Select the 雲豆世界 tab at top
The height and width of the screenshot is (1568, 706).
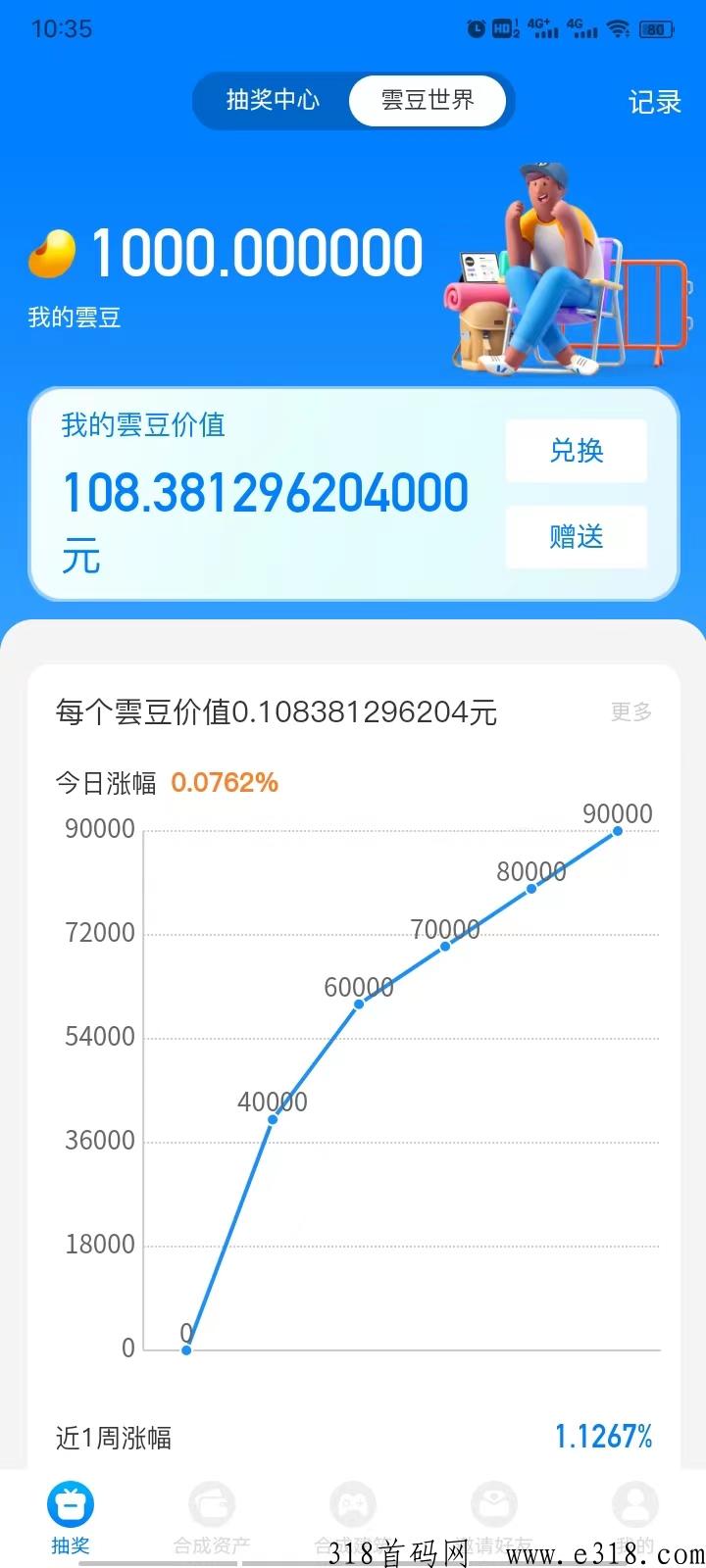point(429,100)
